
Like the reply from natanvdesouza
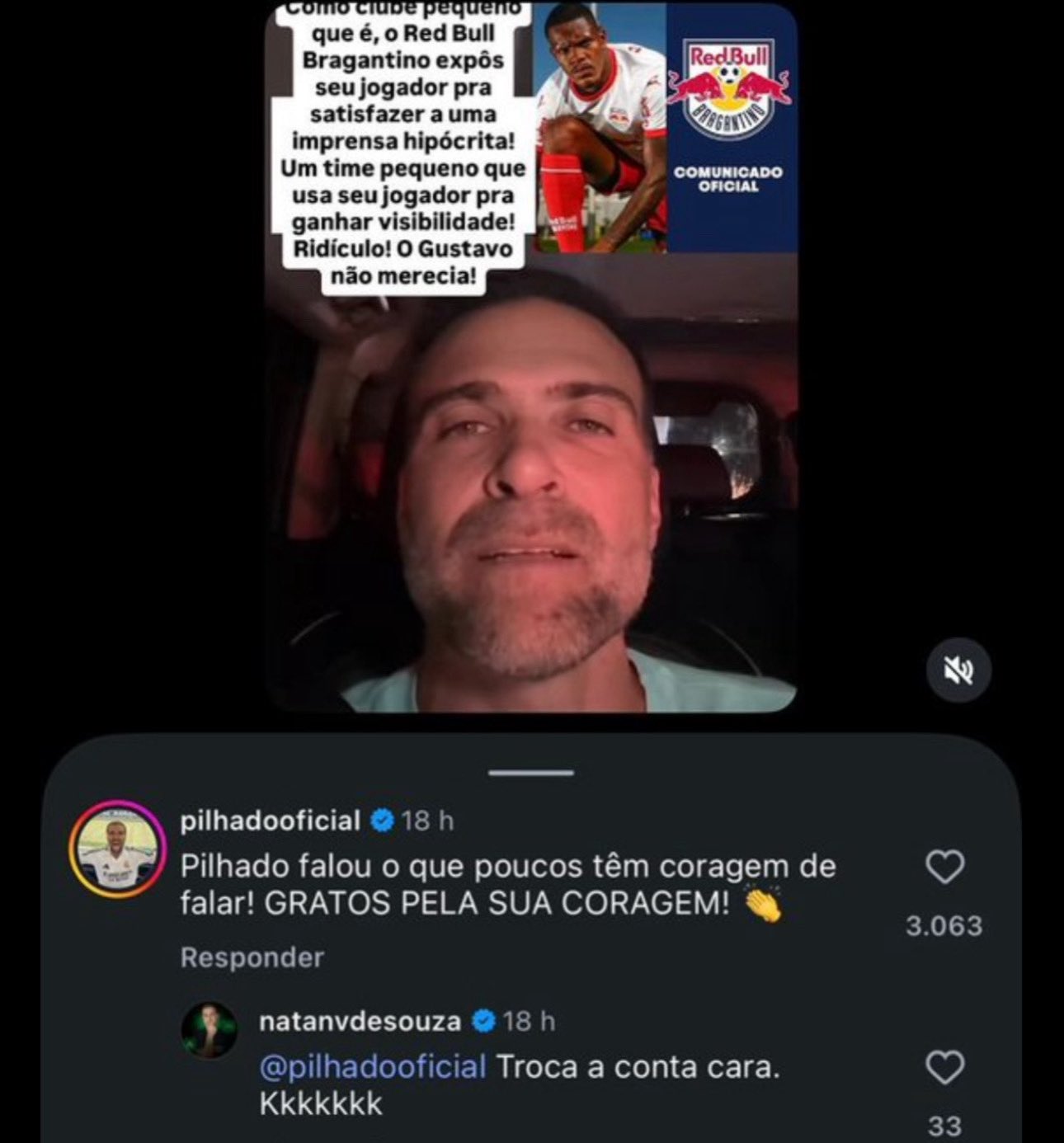tap(945, 1068)
